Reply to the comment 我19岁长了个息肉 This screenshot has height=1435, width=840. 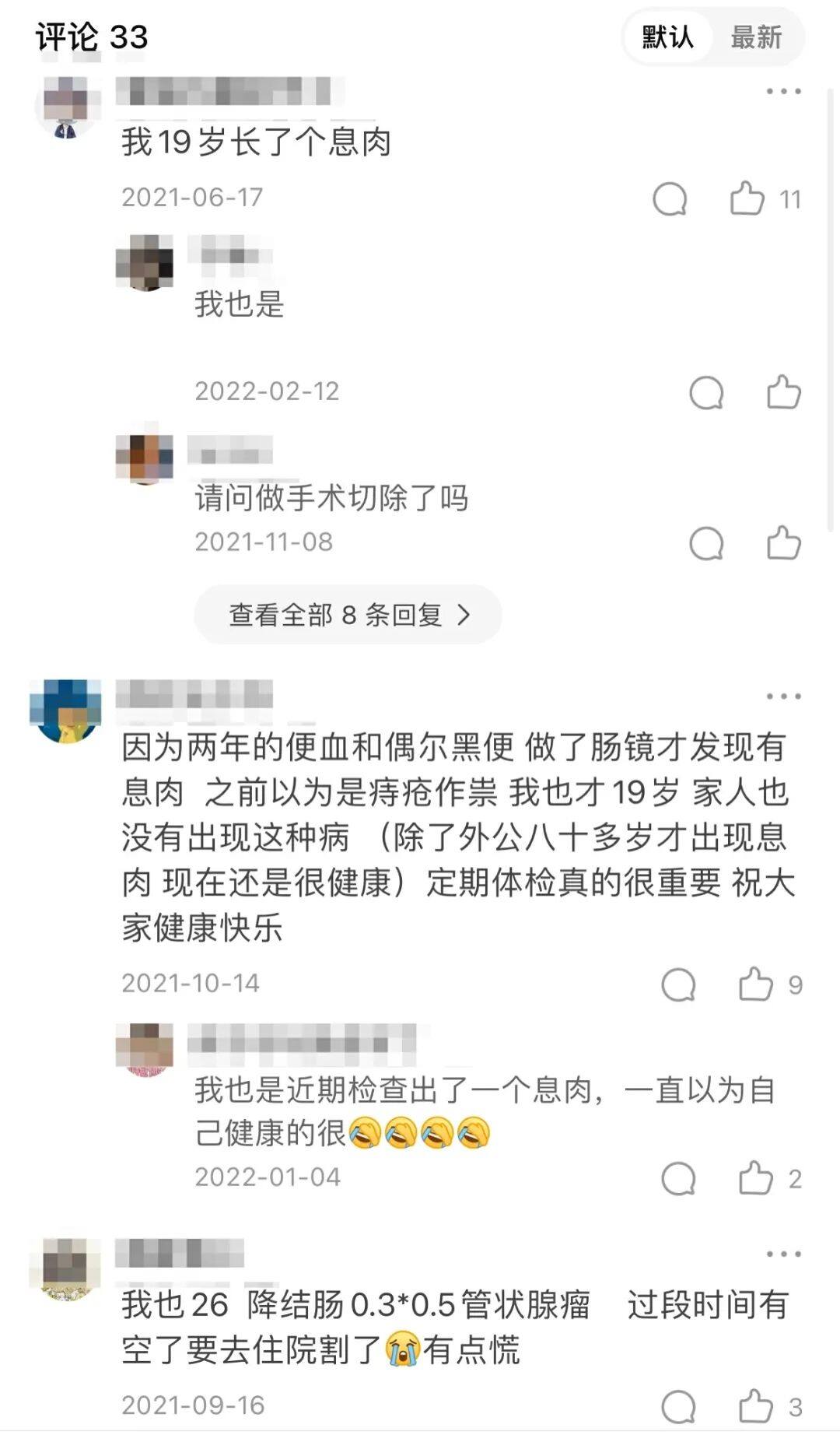tap(670, 199)
